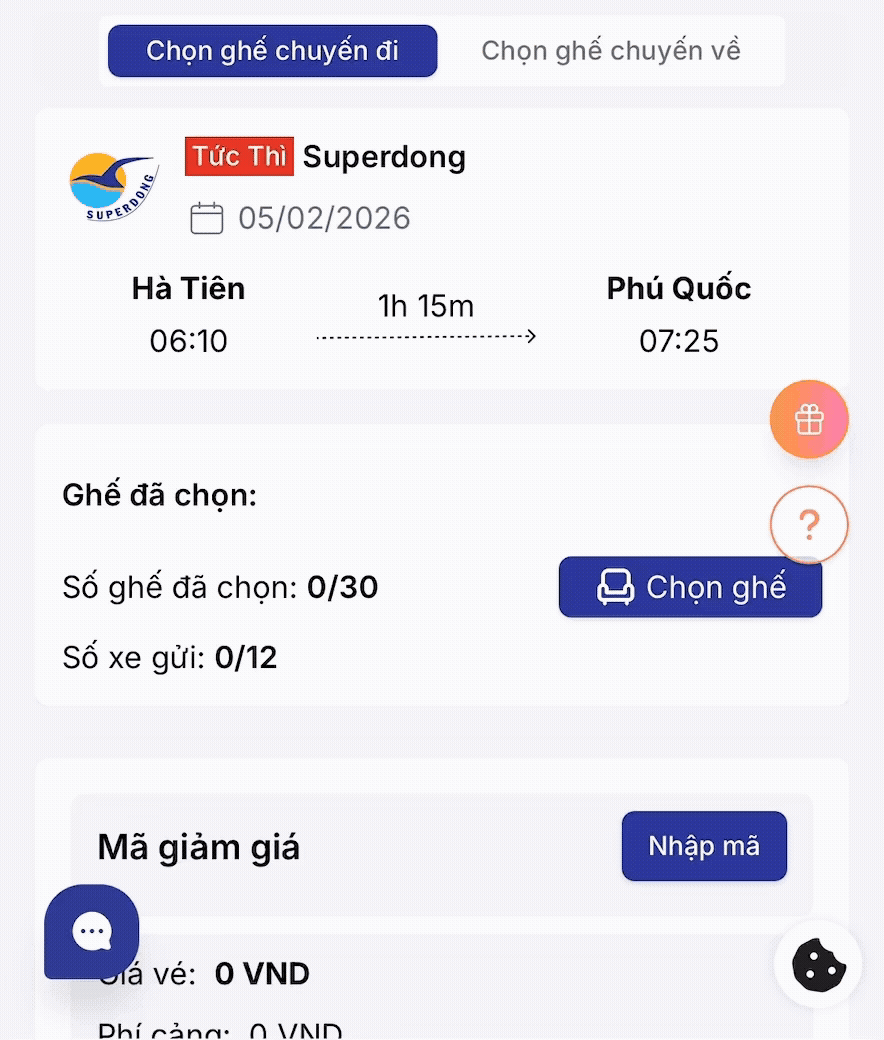This screenshot has width=884, height=1040.
Task: Click the 1h 15m trip duration label
Action: [x=425, y=306]
